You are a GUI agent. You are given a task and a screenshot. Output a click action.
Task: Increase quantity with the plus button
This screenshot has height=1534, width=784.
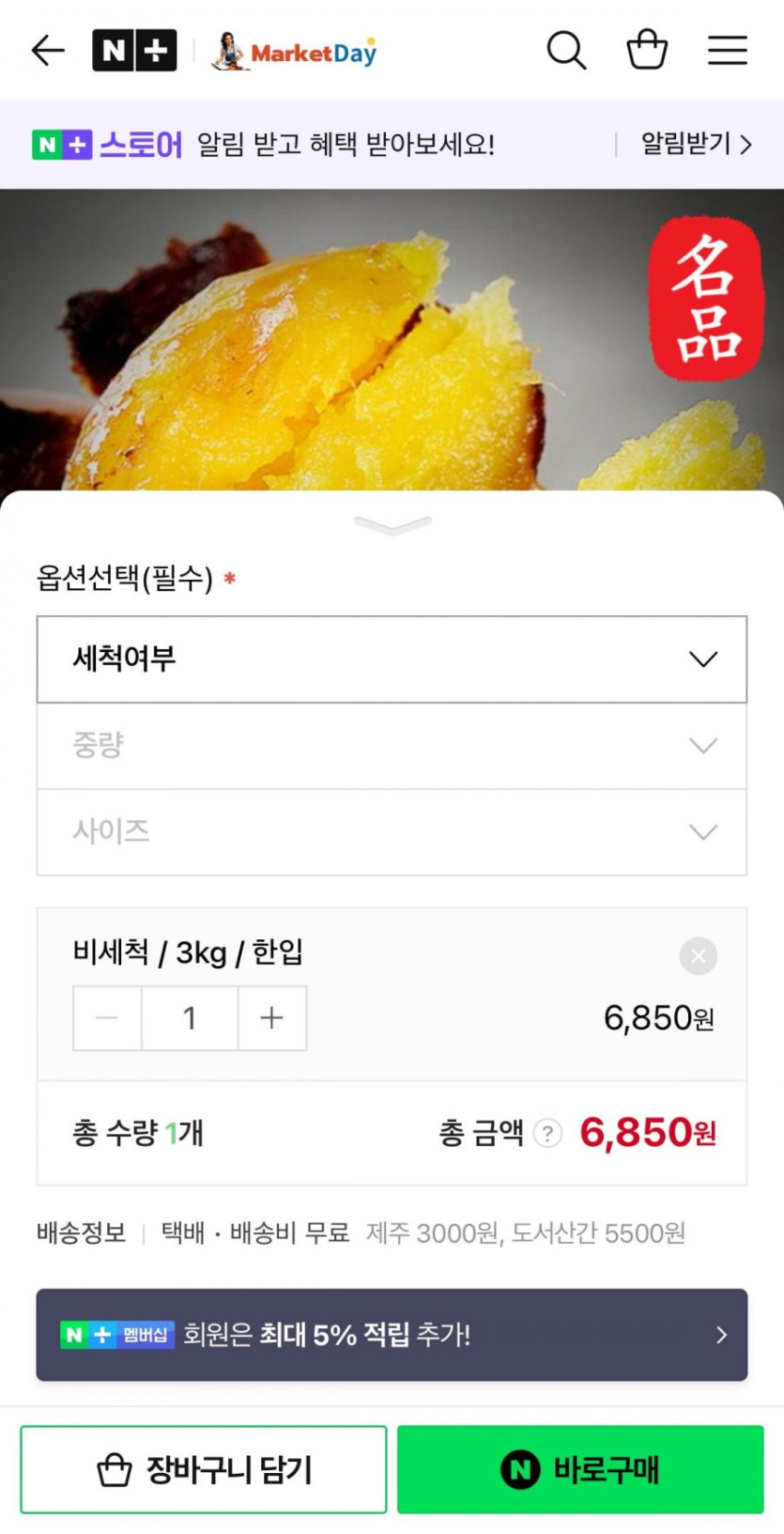272,1018
